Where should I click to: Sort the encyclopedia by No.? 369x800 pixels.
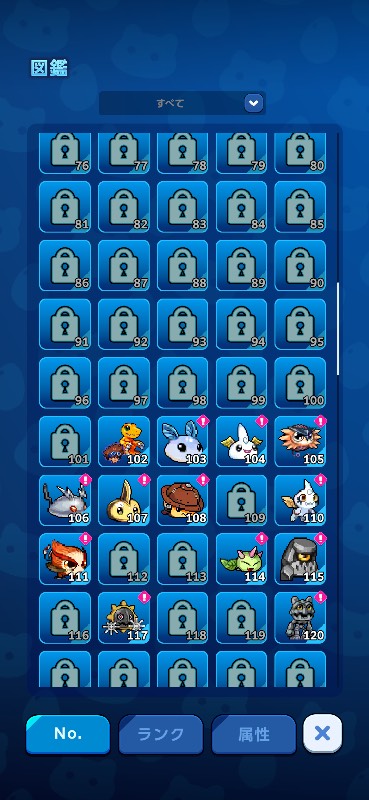pos(68,734)
